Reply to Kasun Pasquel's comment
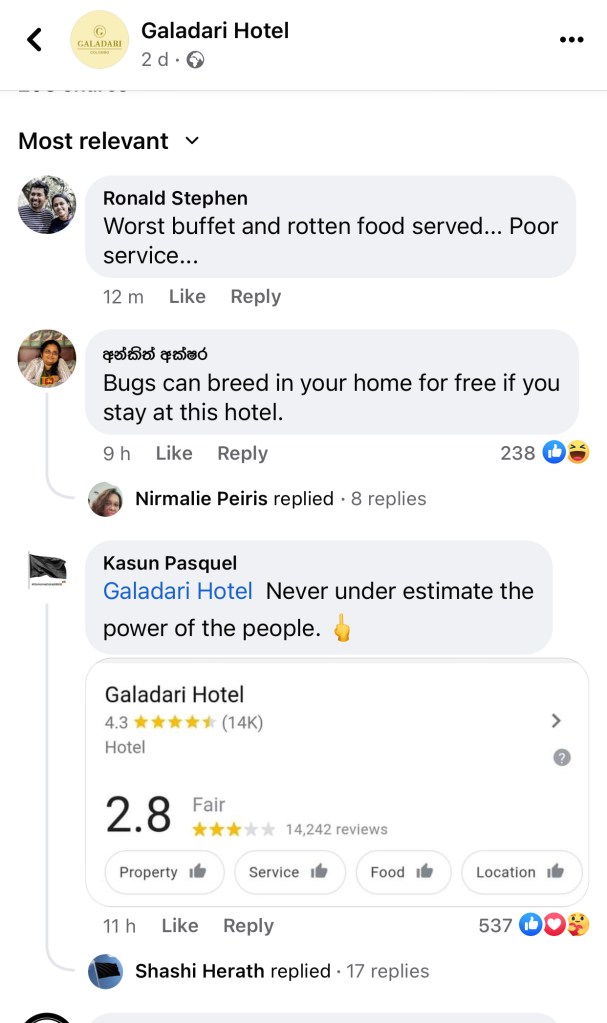 click(248, 926)
